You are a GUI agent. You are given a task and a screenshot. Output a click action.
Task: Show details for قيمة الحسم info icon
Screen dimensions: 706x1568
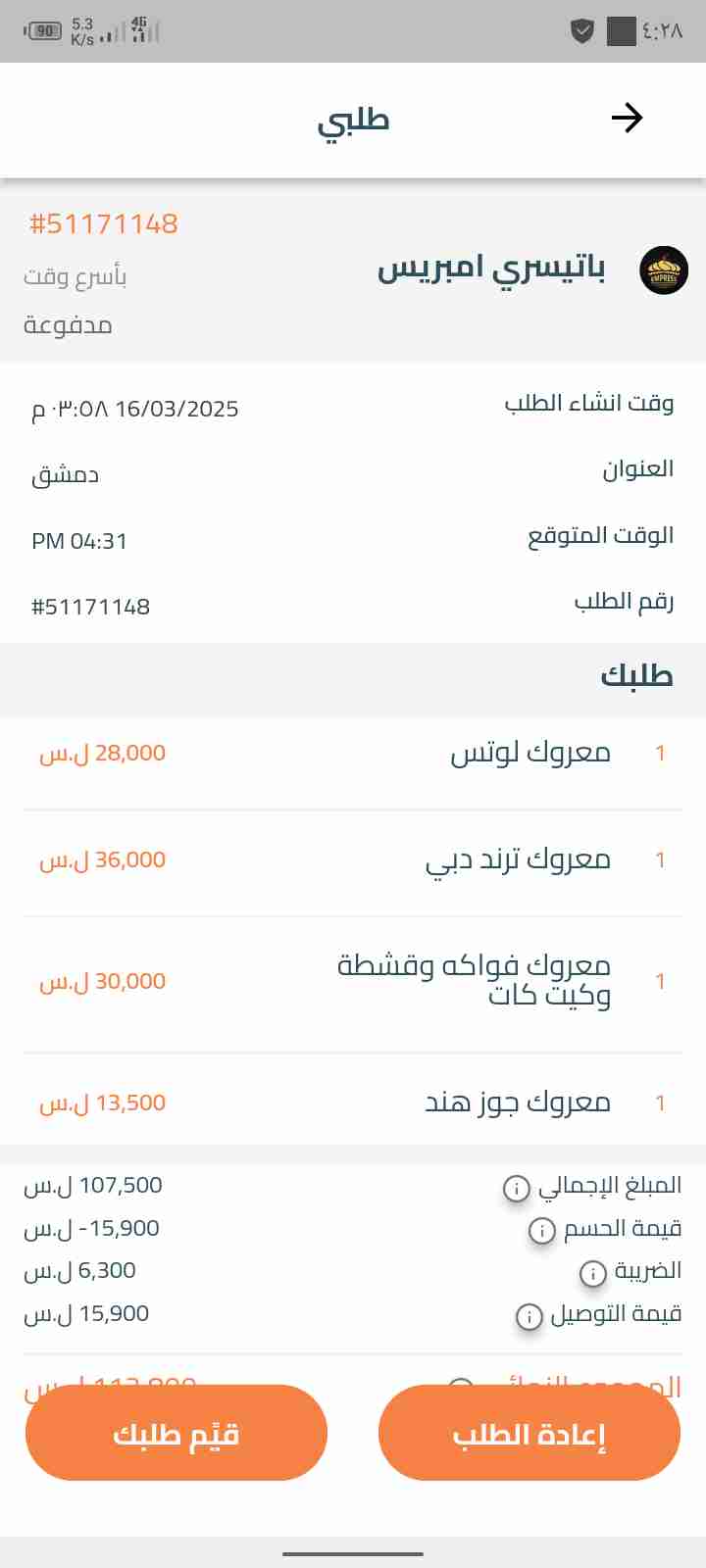[542, 1230]
